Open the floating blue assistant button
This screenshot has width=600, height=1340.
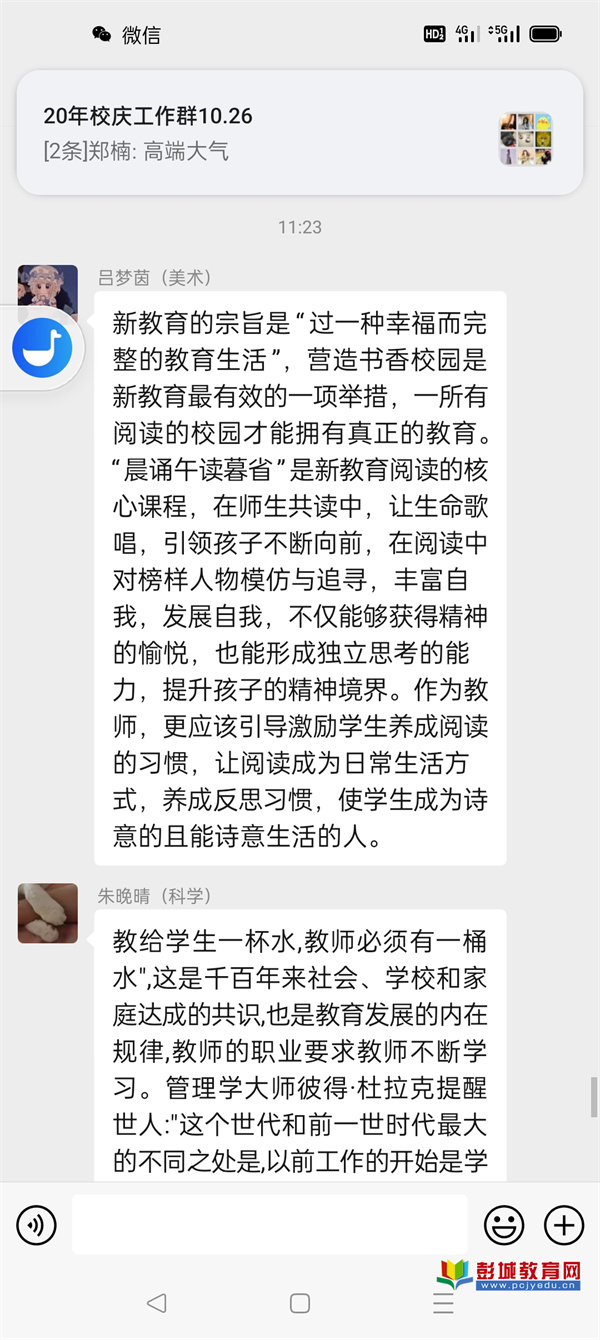41,348
